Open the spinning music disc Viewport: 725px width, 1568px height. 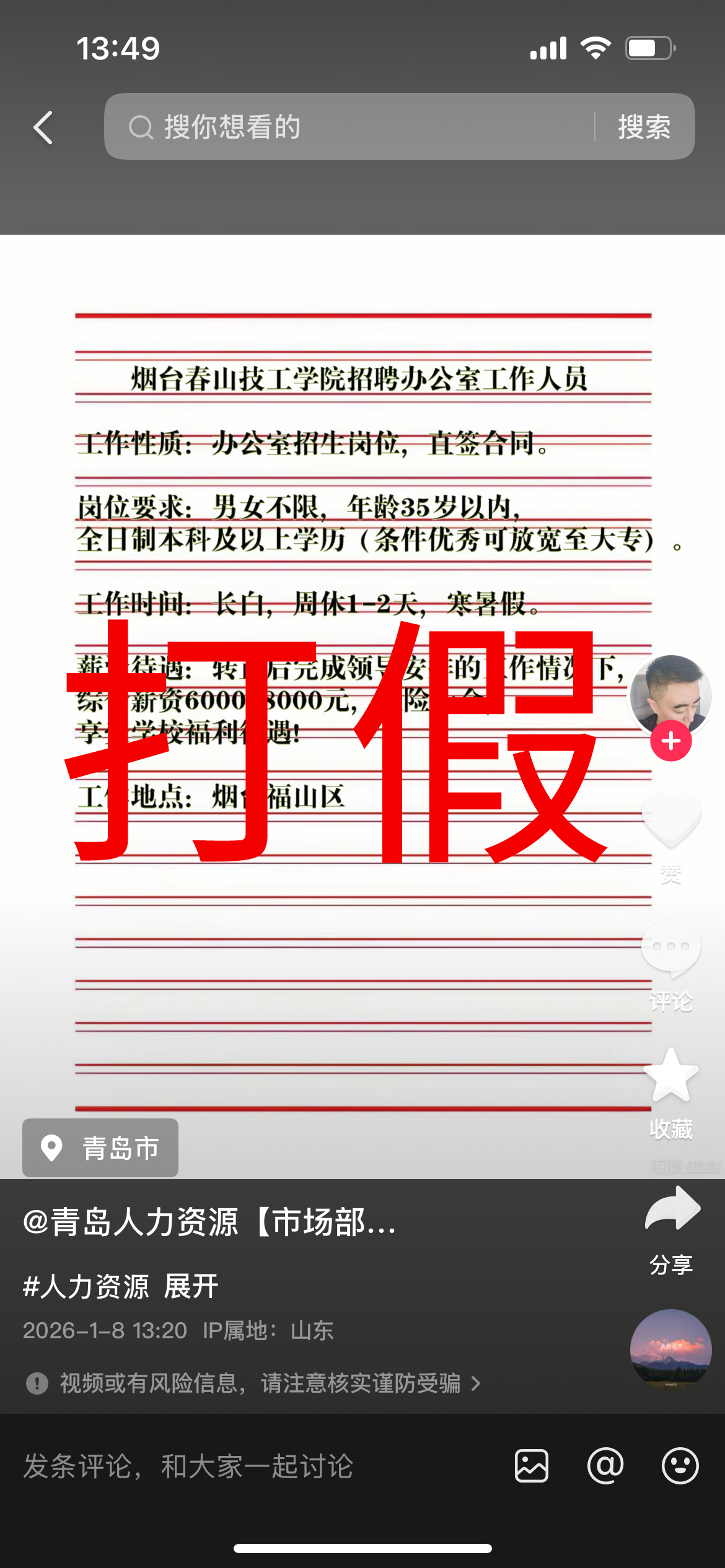coord(670,1349)
